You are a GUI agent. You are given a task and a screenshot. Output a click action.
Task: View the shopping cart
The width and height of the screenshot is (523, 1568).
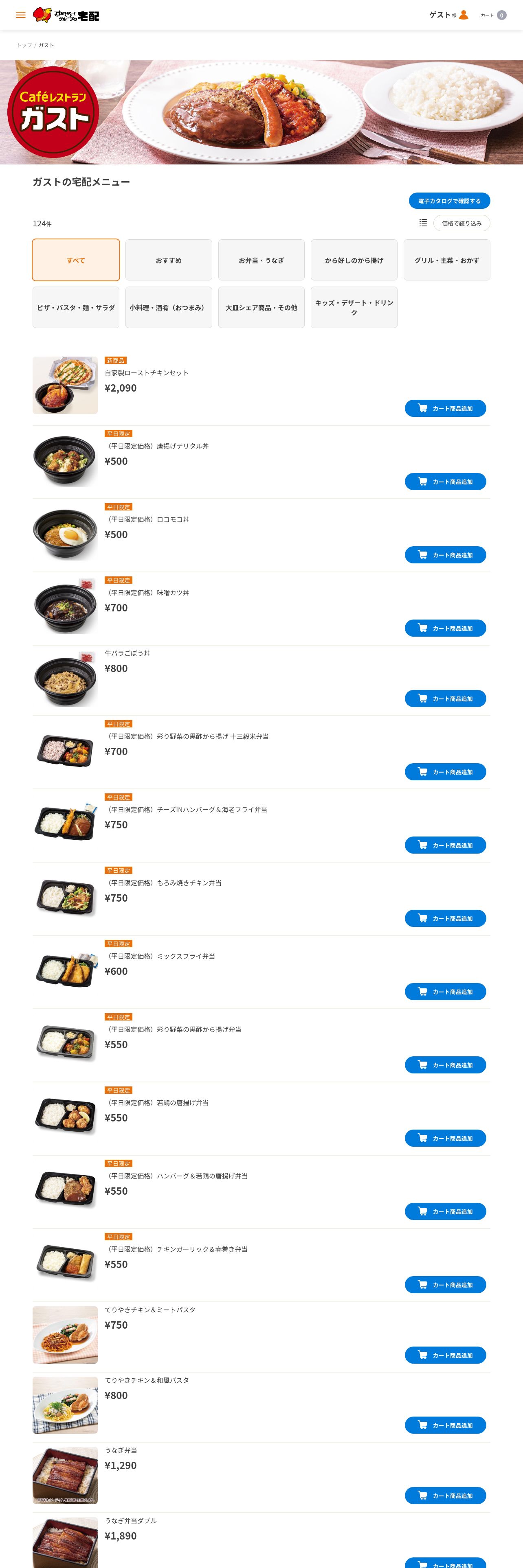(x=494, y=15)
